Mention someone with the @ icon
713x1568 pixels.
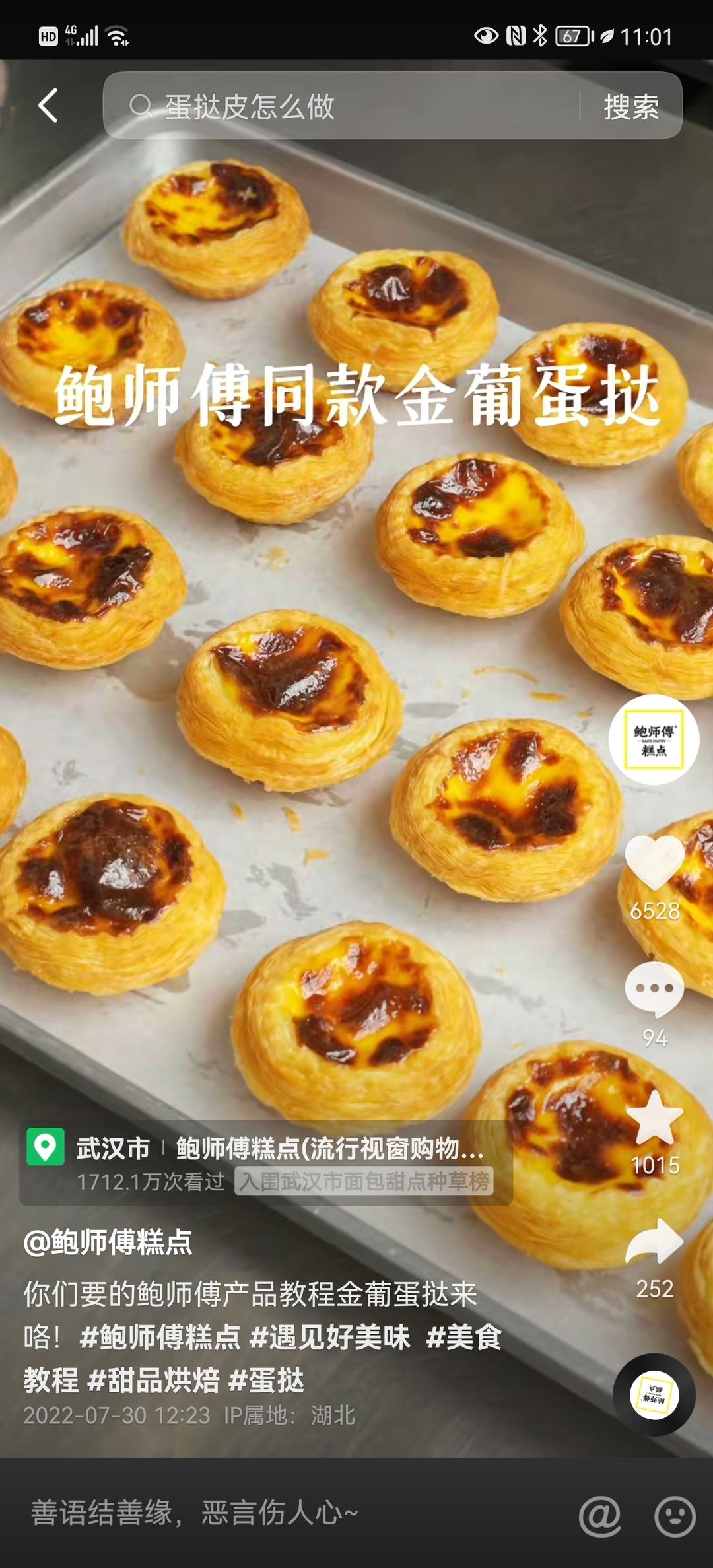click(x=599, y=1517)
